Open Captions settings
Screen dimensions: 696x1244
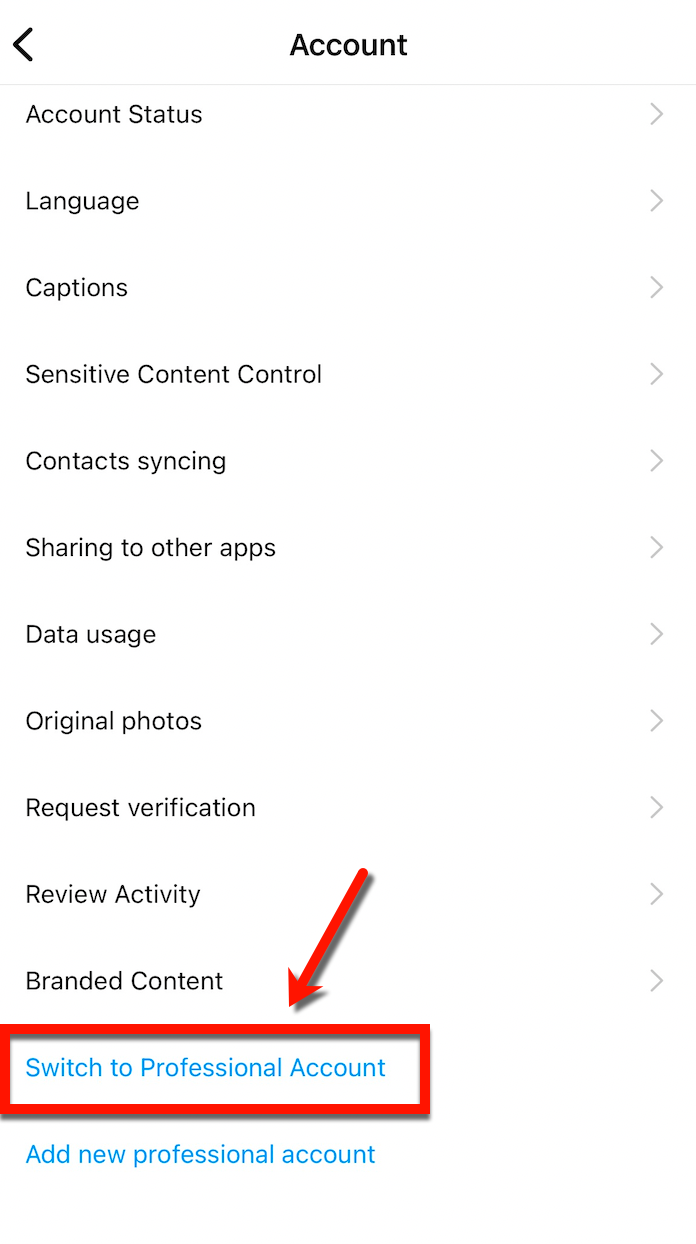[x=348, y=288]
